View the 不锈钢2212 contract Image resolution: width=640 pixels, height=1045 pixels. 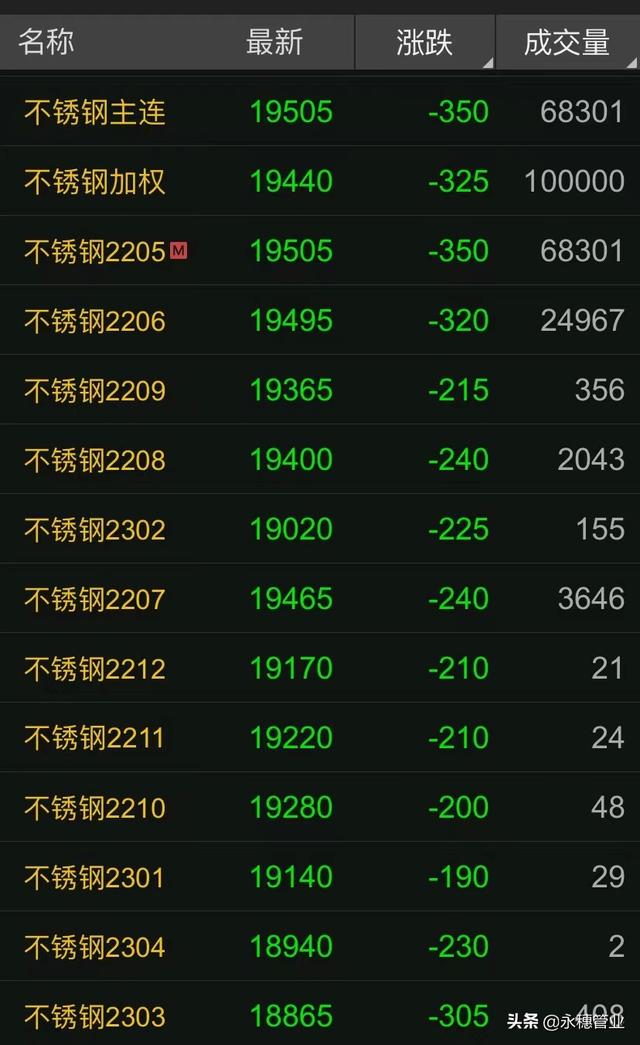(95, 668)
